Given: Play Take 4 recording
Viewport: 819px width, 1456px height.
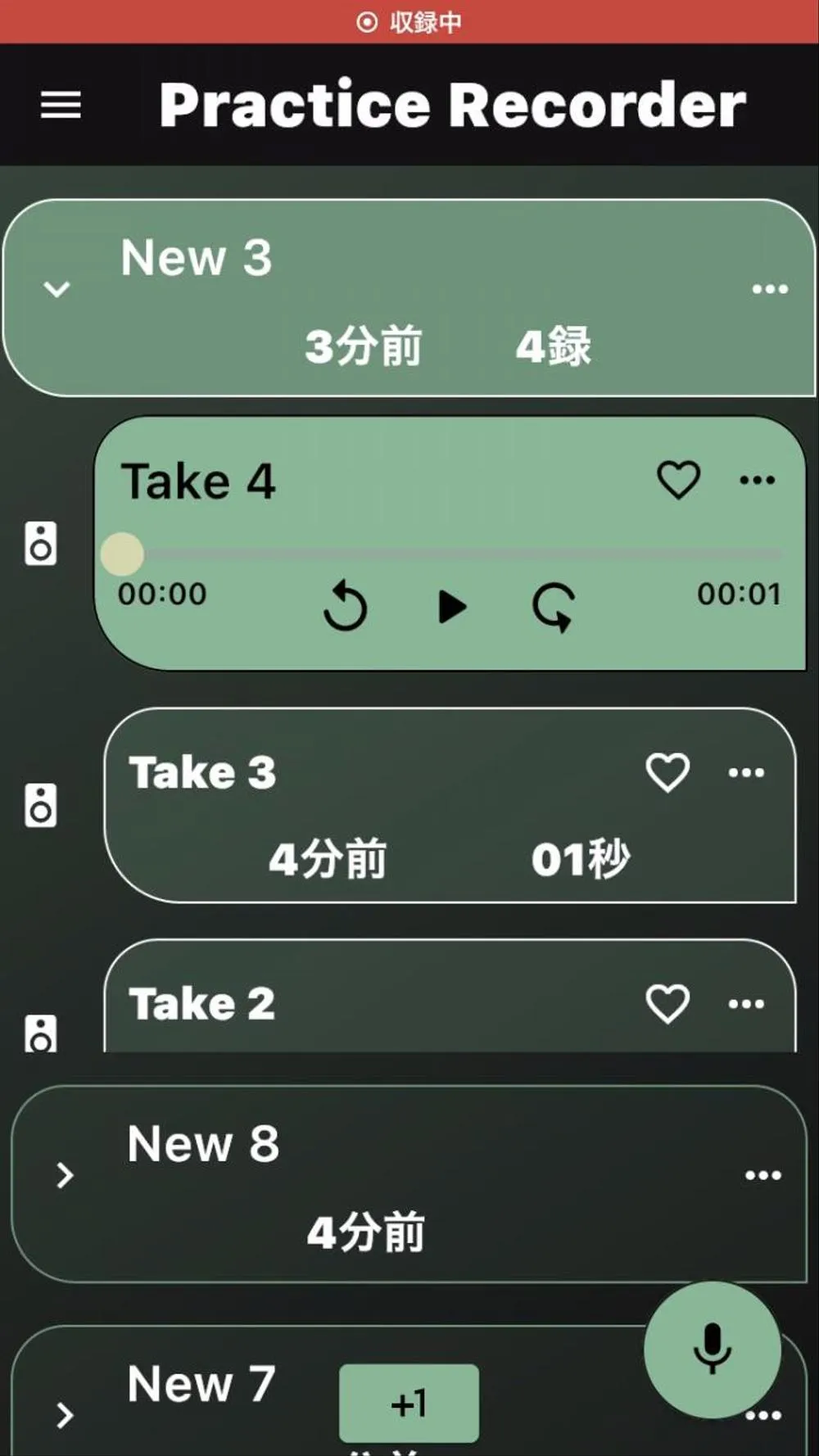Looking at the screenshot, I should coord(451,607).
